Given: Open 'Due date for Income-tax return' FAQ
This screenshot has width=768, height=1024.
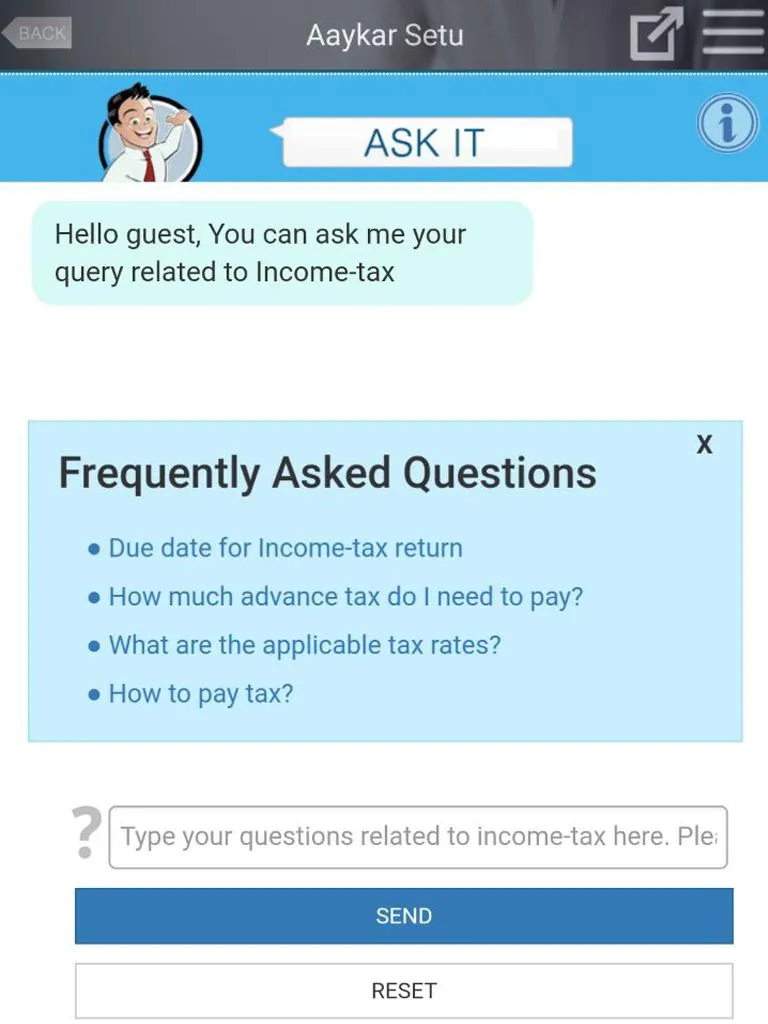Looking at the screenshot, I should pos(285,548).
